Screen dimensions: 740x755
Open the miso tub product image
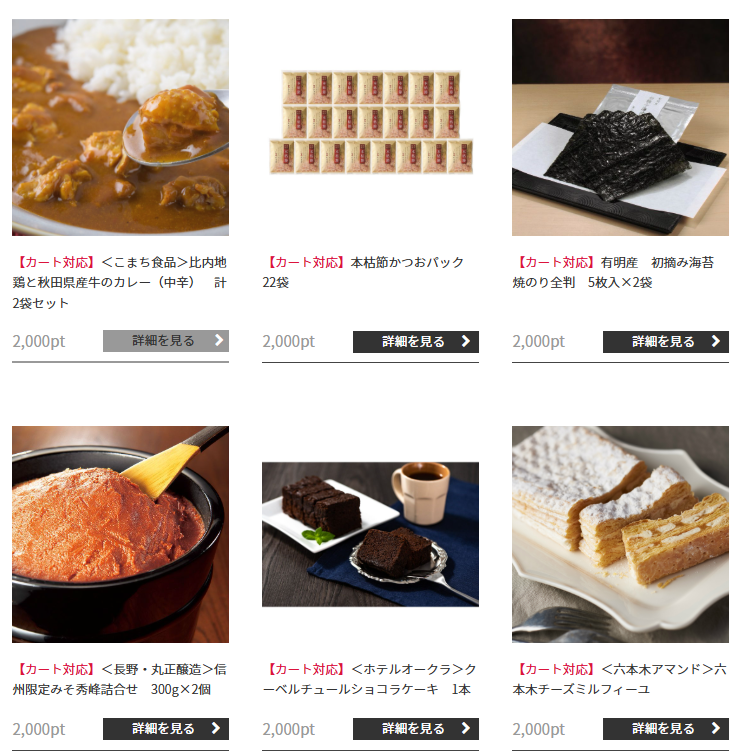120,534
